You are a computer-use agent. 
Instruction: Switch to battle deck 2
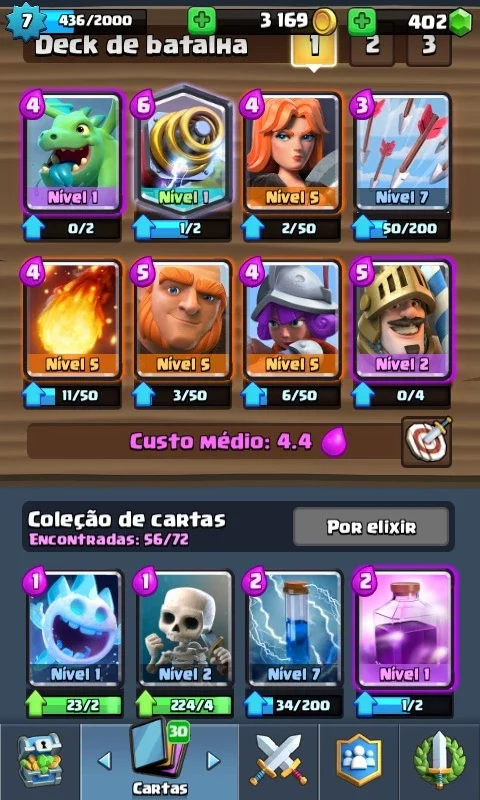click(372, 45)
